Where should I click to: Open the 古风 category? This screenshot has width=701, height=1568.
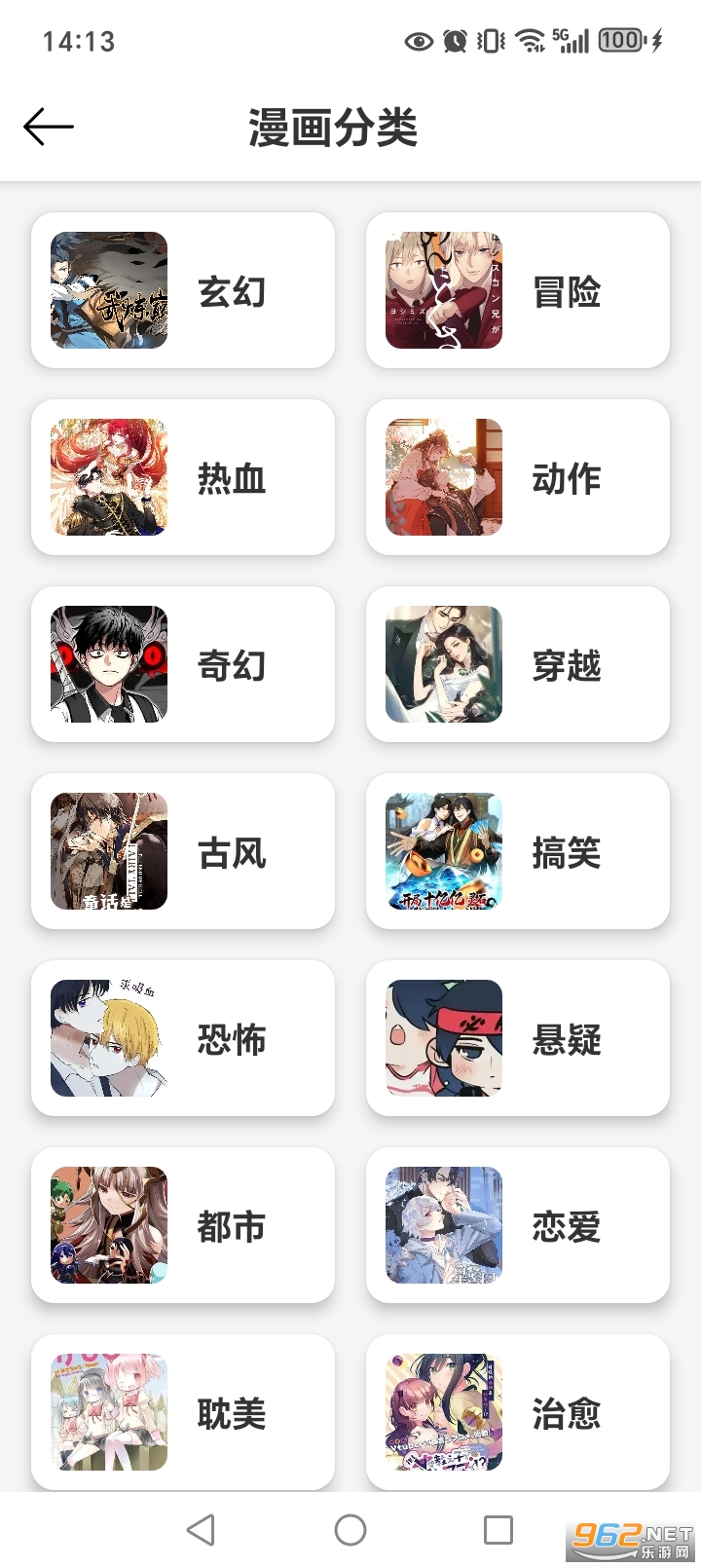pyautogui.click(x=182, y=850)
